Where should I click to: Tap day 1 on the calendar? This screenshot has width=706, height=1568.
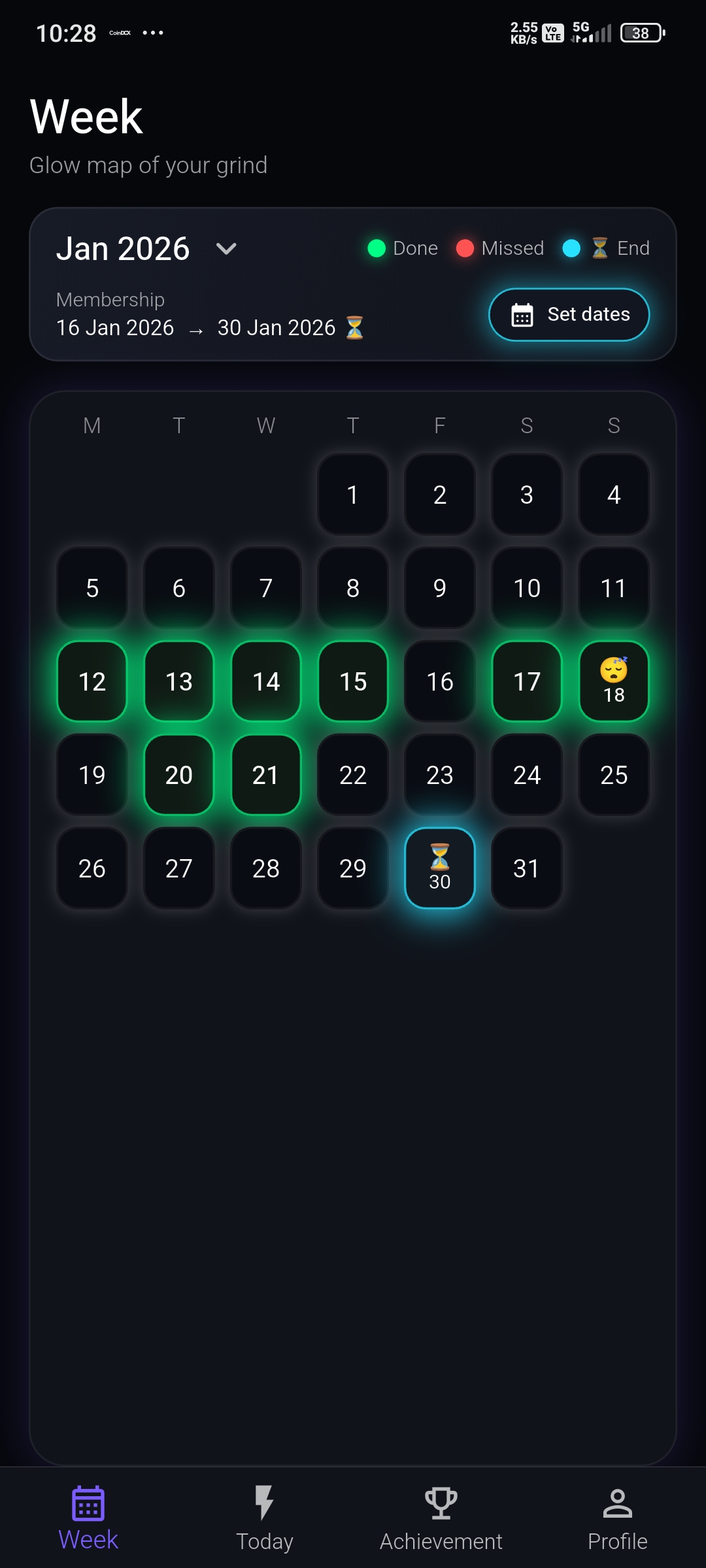point(353,495)
